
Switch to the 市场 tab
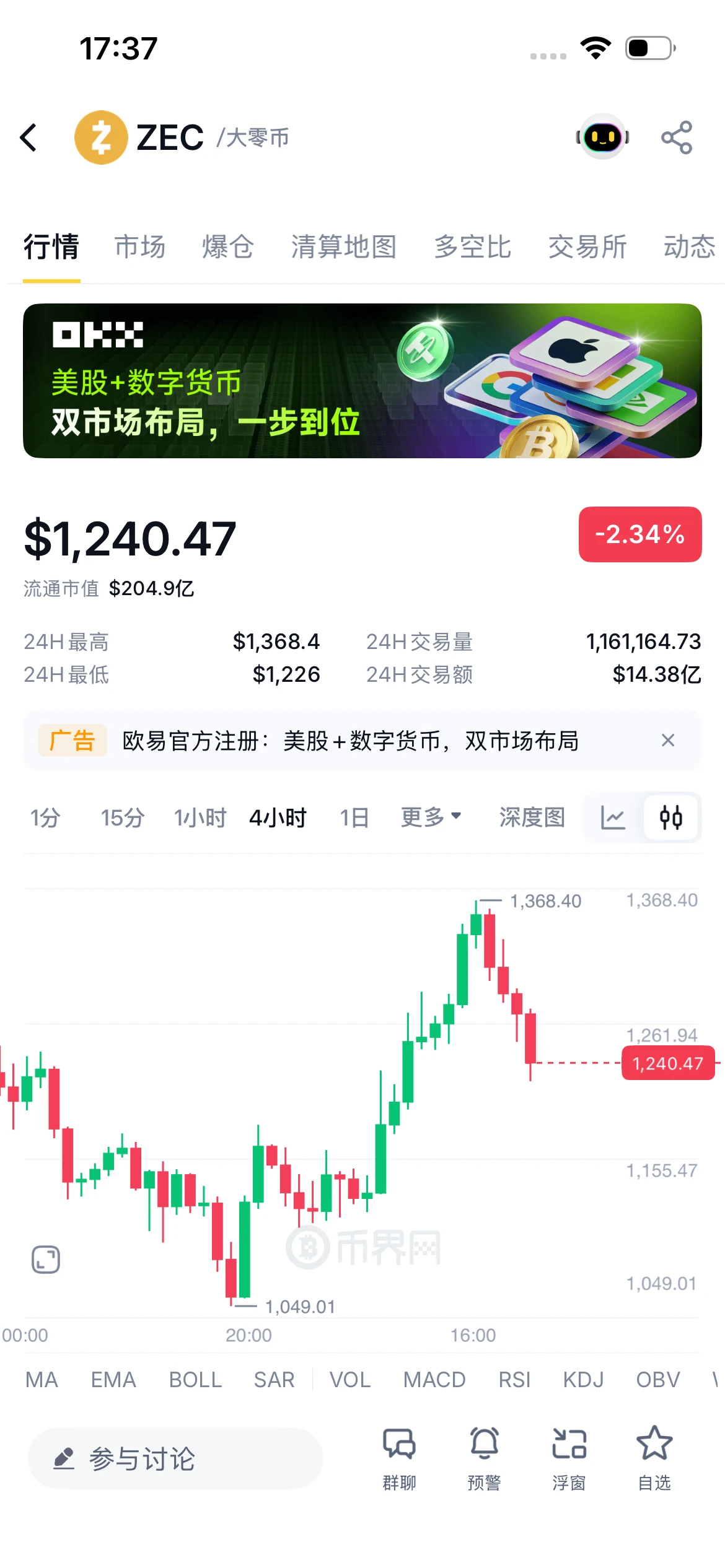(x=140, y=246)
